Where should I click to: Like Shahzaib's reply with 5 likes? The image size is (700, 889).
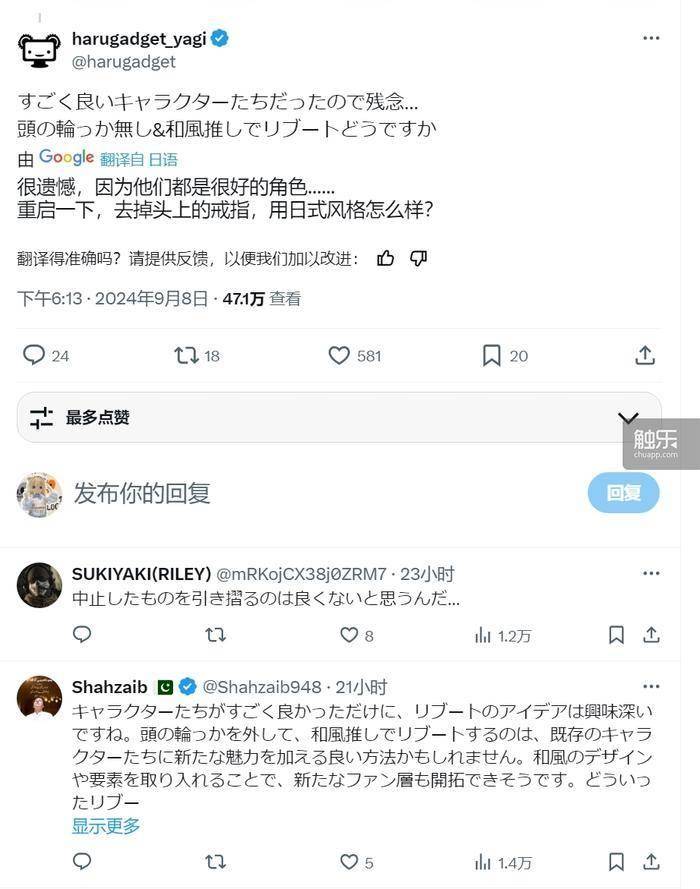coord(349,862)
